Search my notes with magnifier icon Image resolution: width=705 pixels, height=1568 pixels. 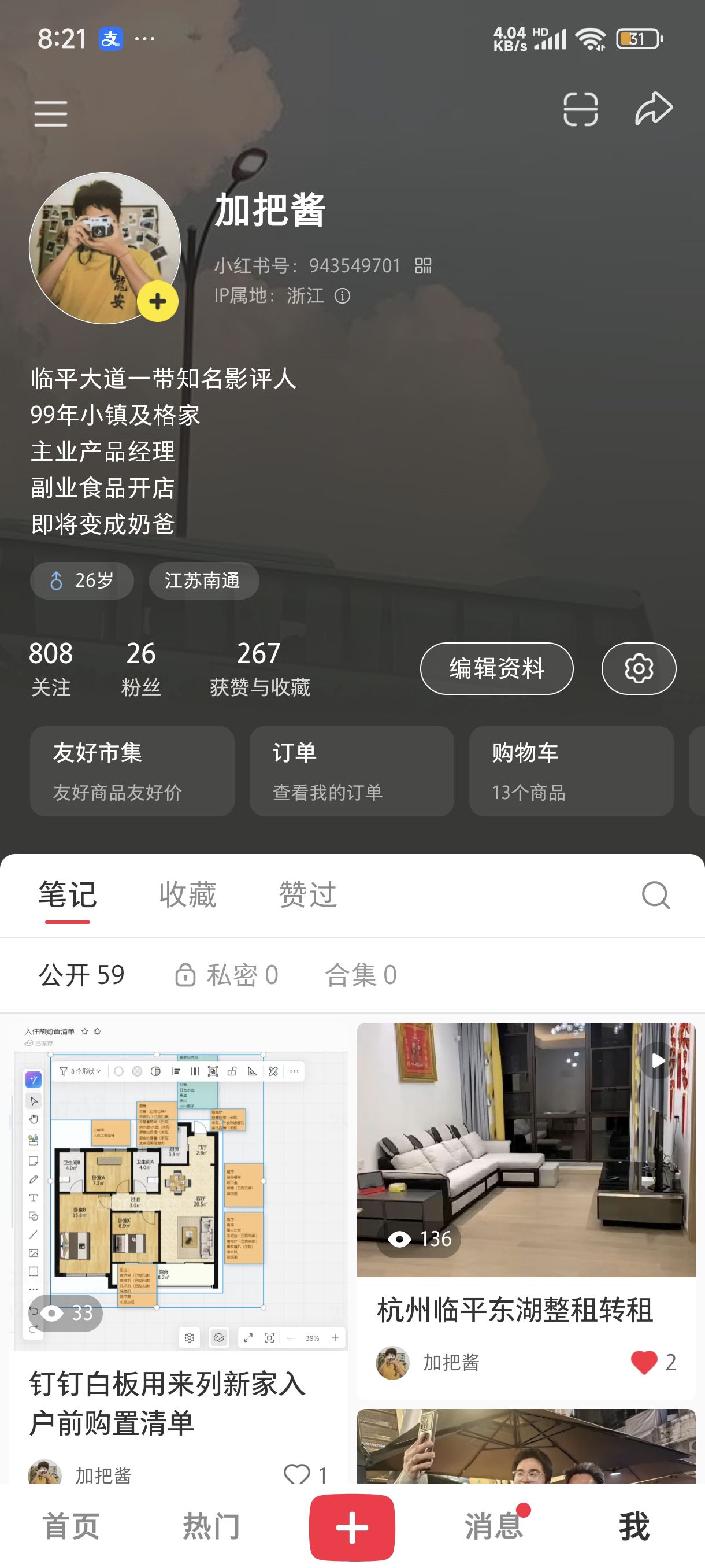click(x=656, y=896)
